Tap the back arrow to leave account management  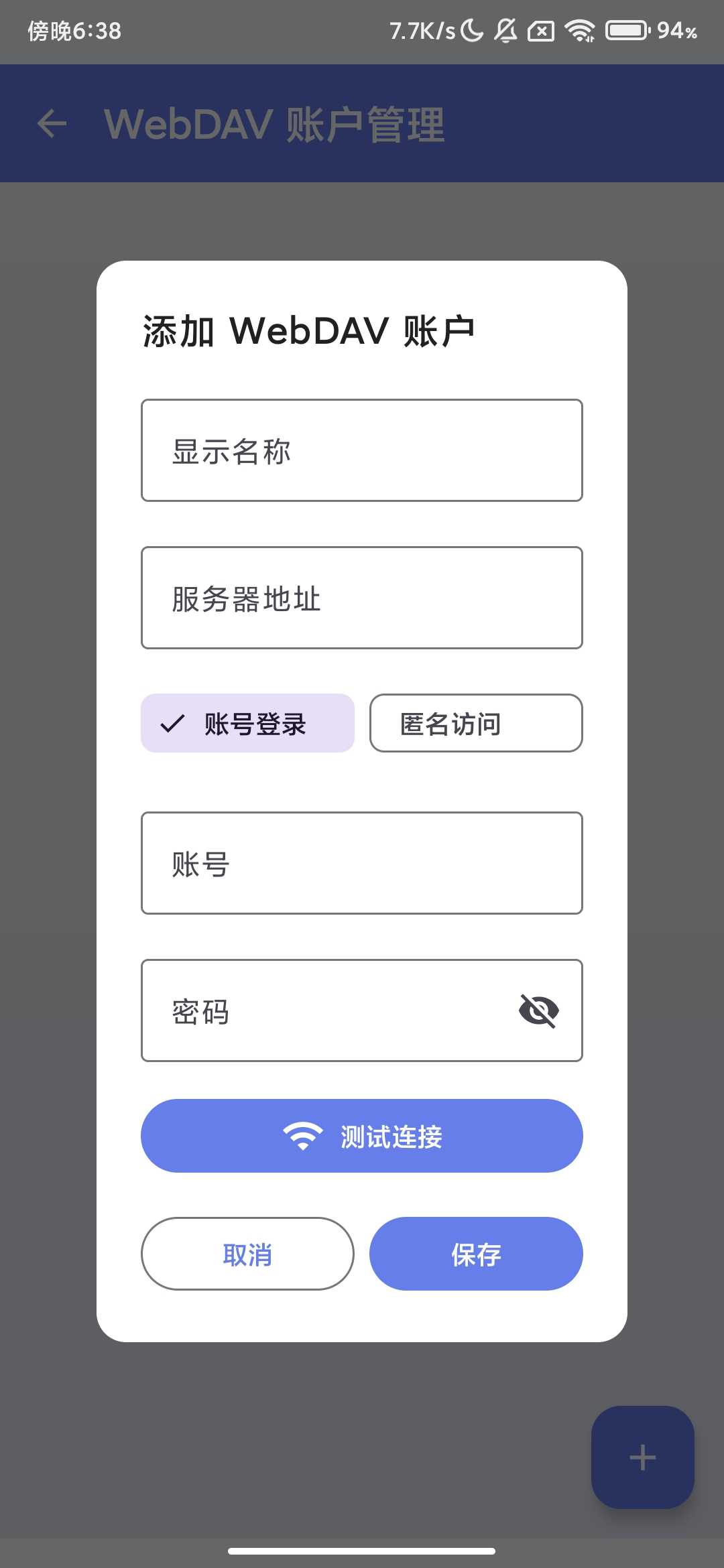pos(50,124)
